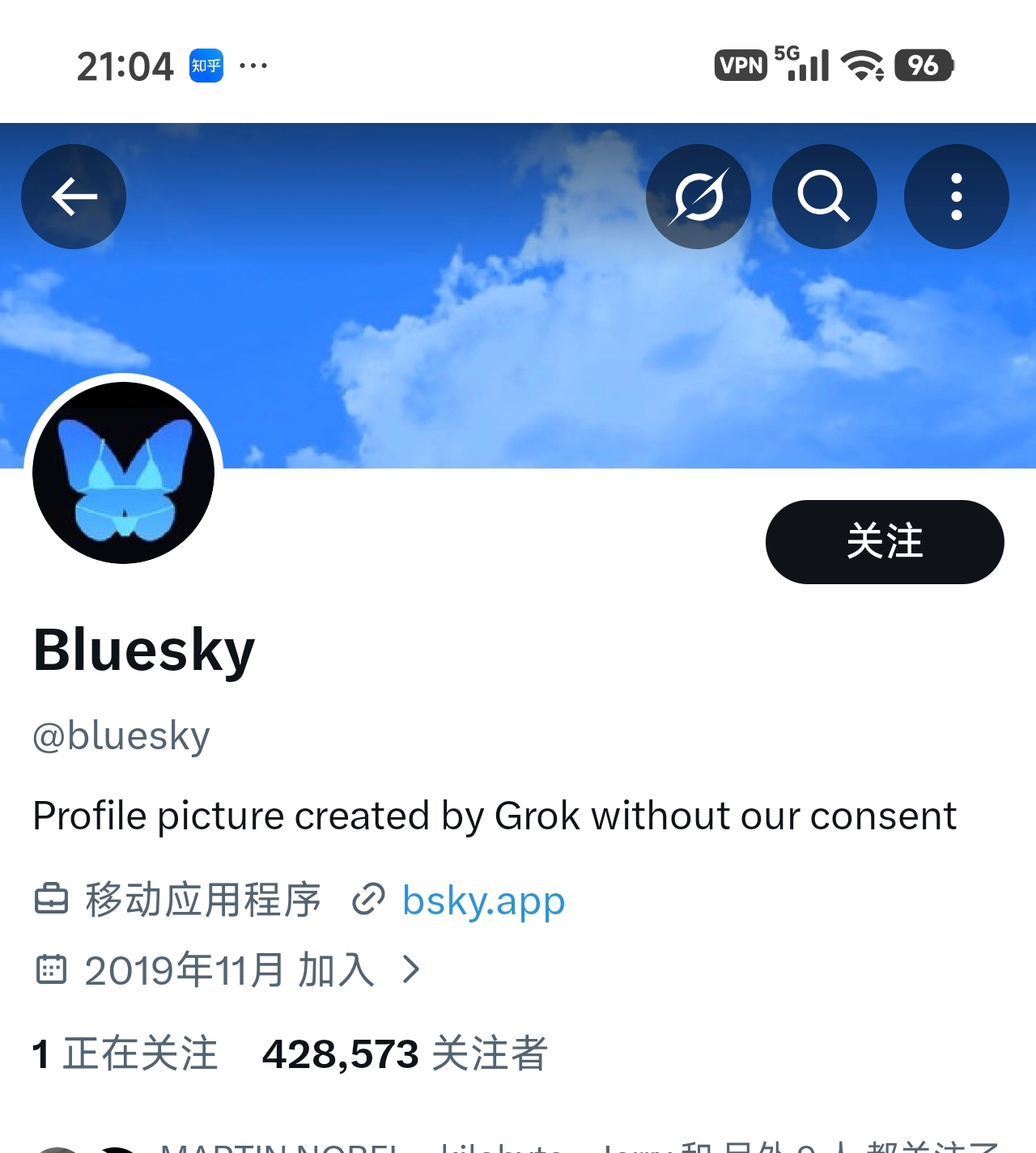Screen dimensions: 1036x1153
Task: Follow Bluesky with the 关注 button
Action: [x=884, y=541]
